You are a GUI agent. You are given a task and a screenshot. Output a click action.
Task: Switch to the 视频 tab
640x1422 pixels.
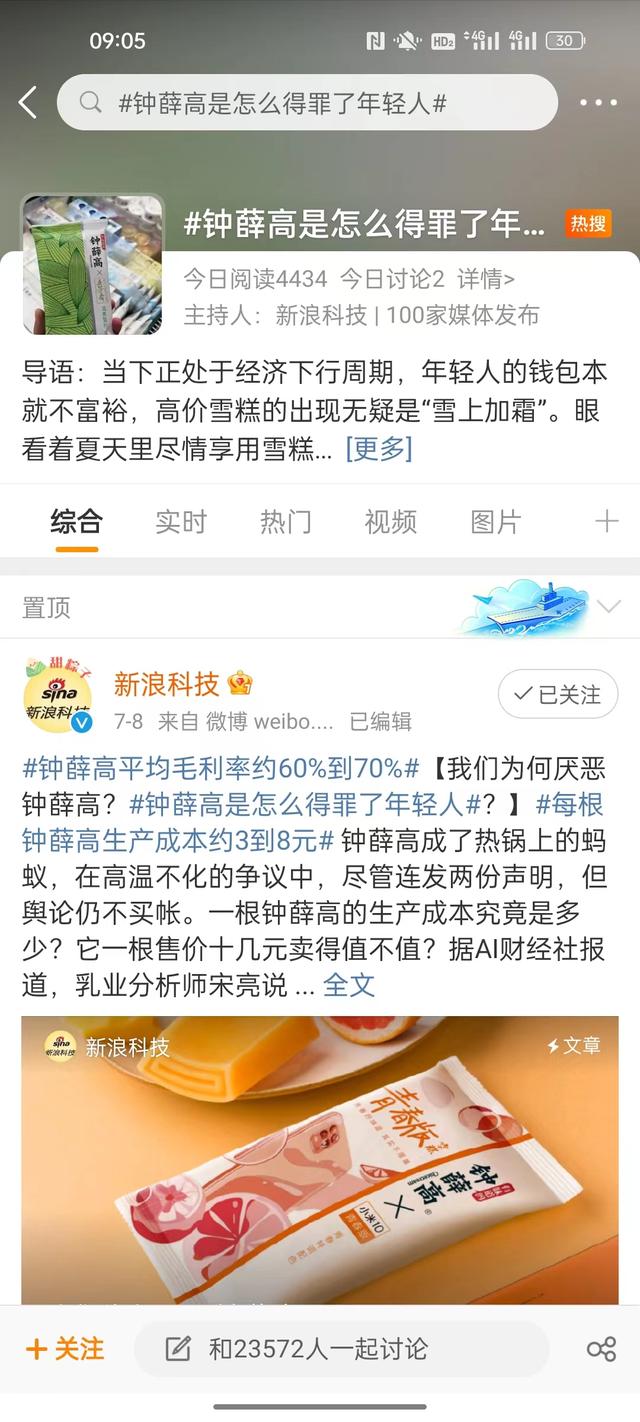pos(391,521)
